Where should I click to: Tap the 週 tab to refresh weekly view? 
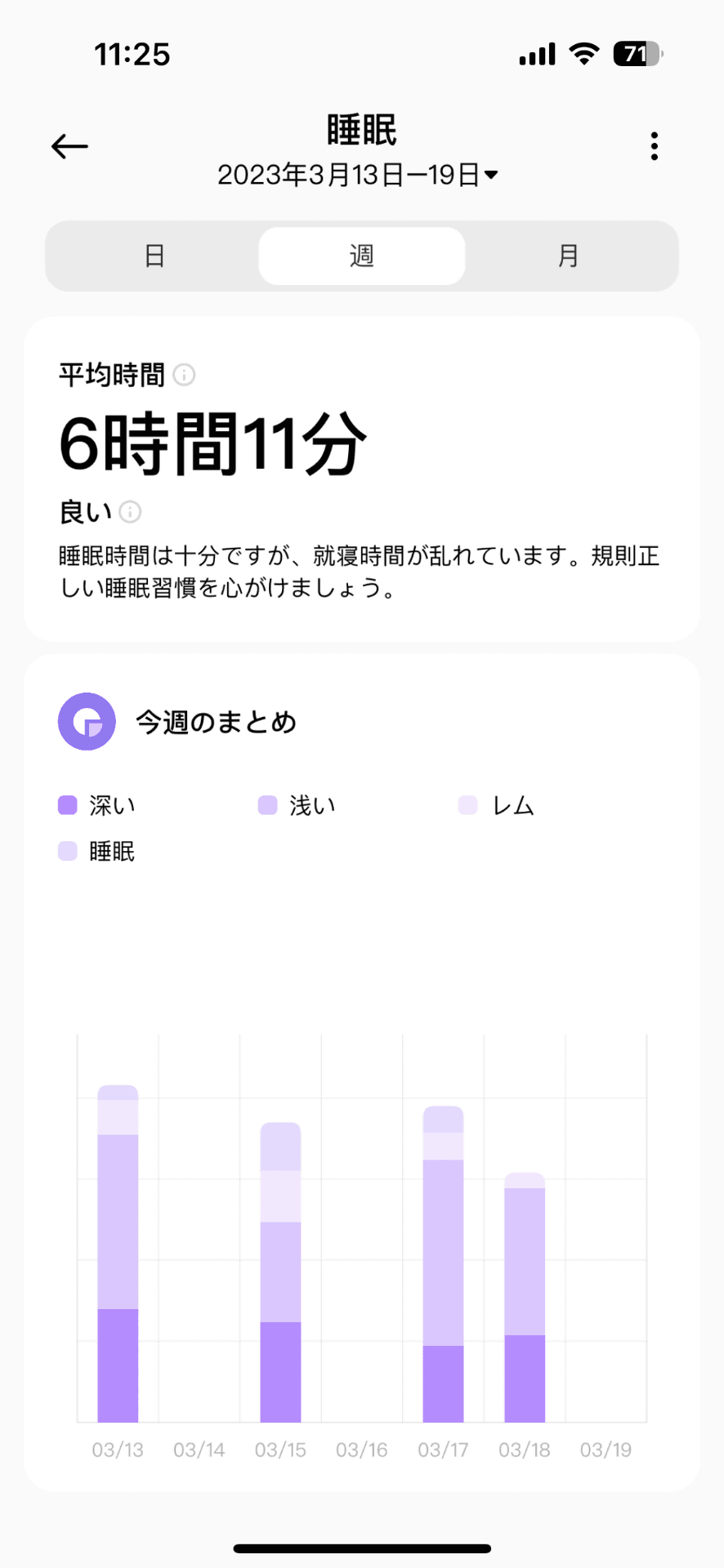pyautogui.click(x=361, y=256)
